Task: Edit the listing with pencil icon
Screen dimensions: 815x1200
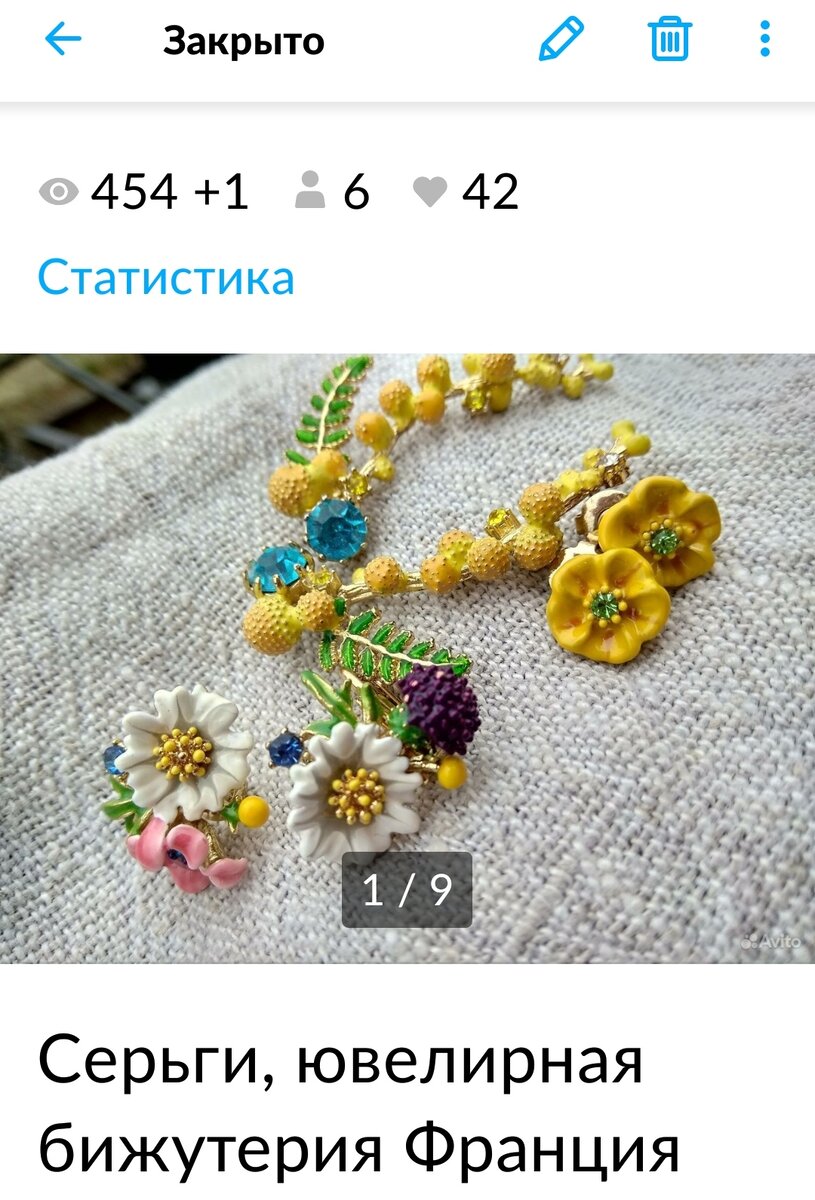Action: tap(561, 40)
